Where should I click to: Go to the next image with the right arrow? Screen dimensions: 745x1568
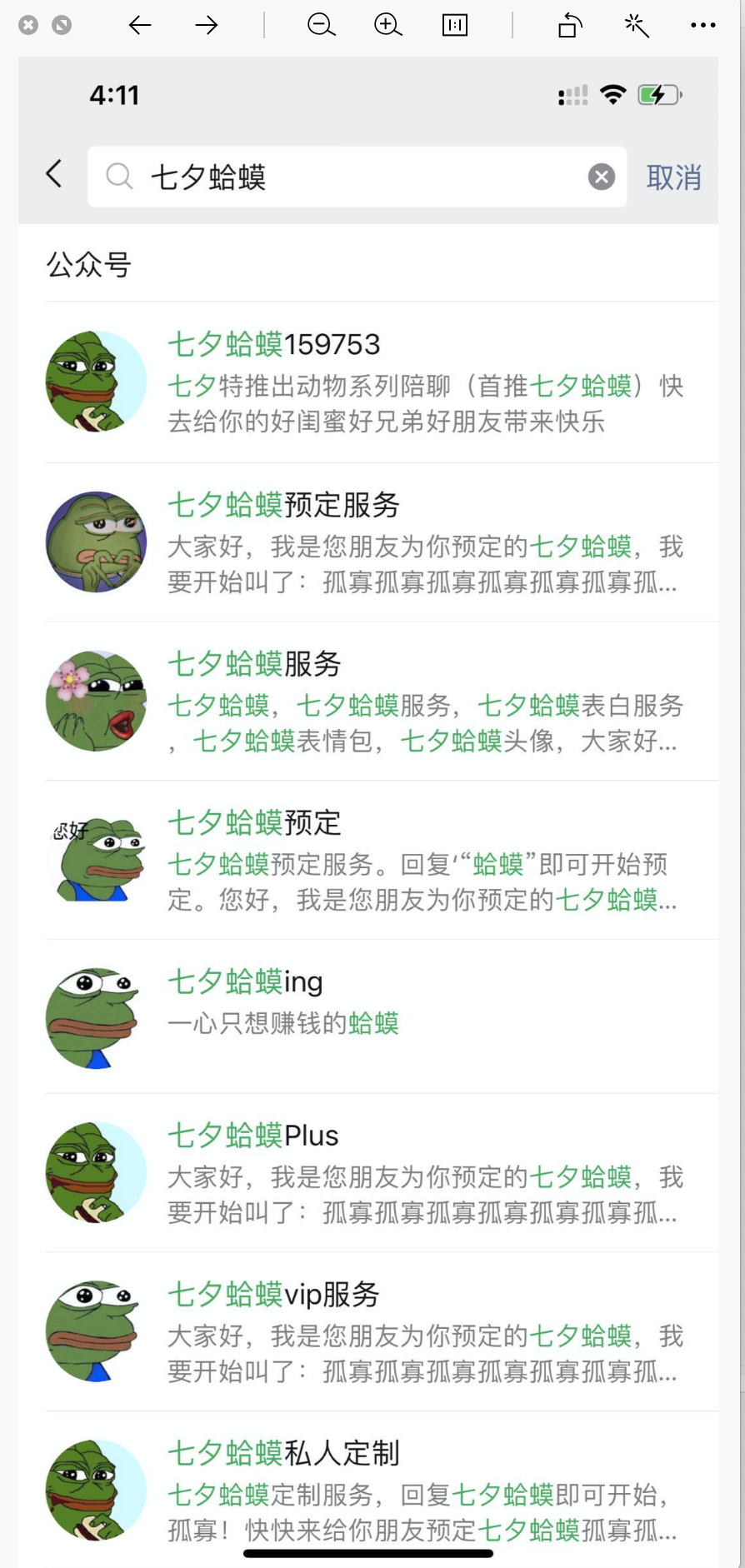pyautogui.click(x=206, y=25)
